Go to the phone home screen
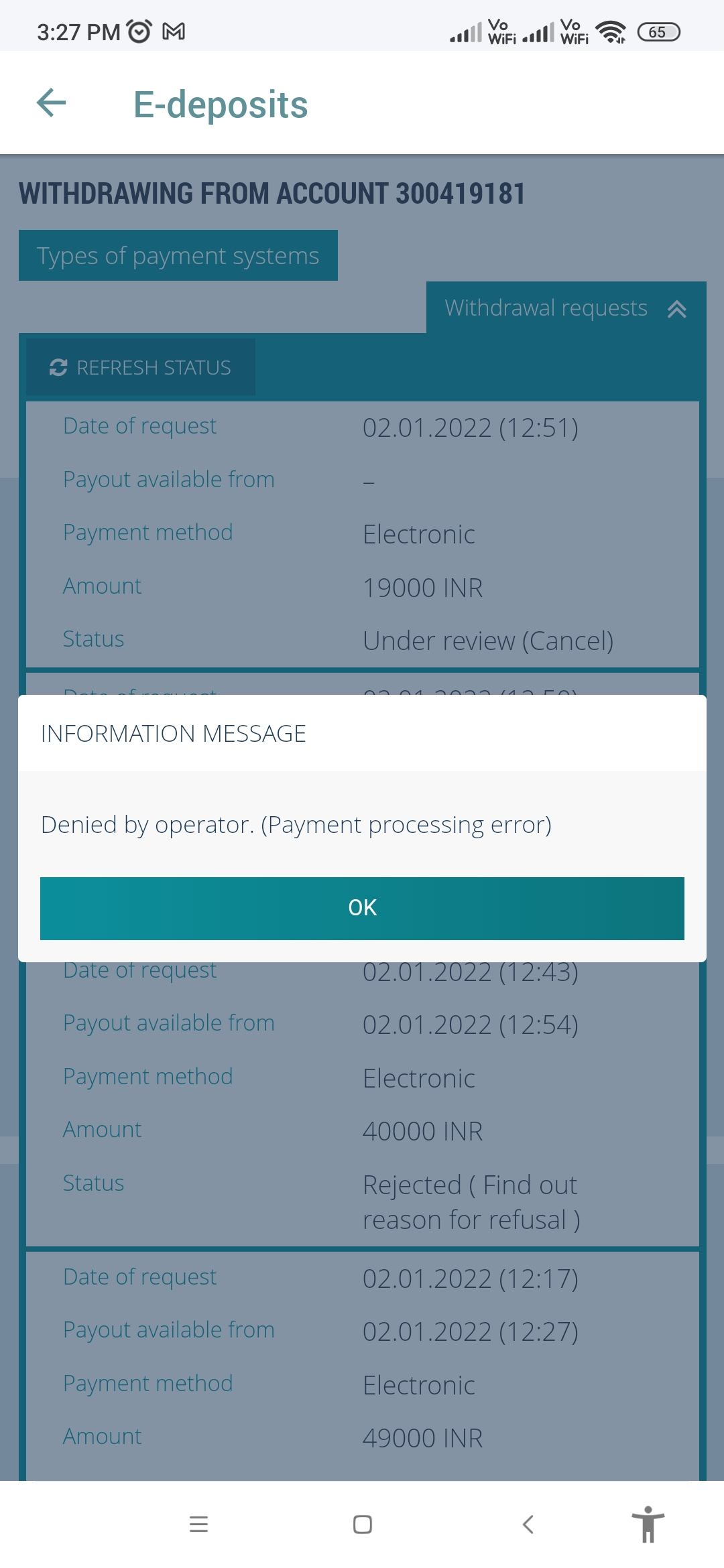This screenshot has width=724, height=1568. (x=362, y=1524)
